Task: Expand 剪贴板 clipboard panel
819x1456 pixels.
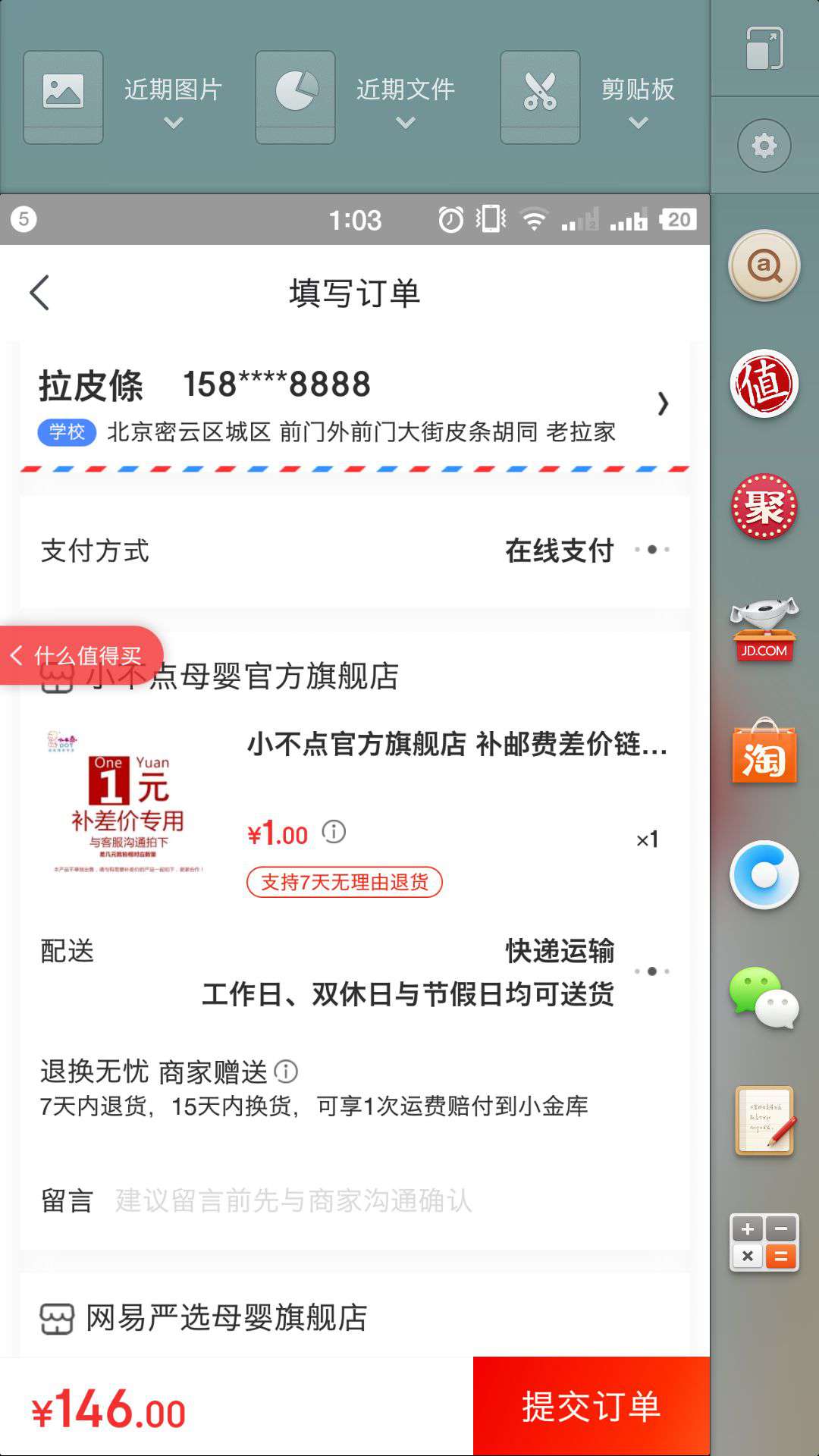Action: (637, 100)
